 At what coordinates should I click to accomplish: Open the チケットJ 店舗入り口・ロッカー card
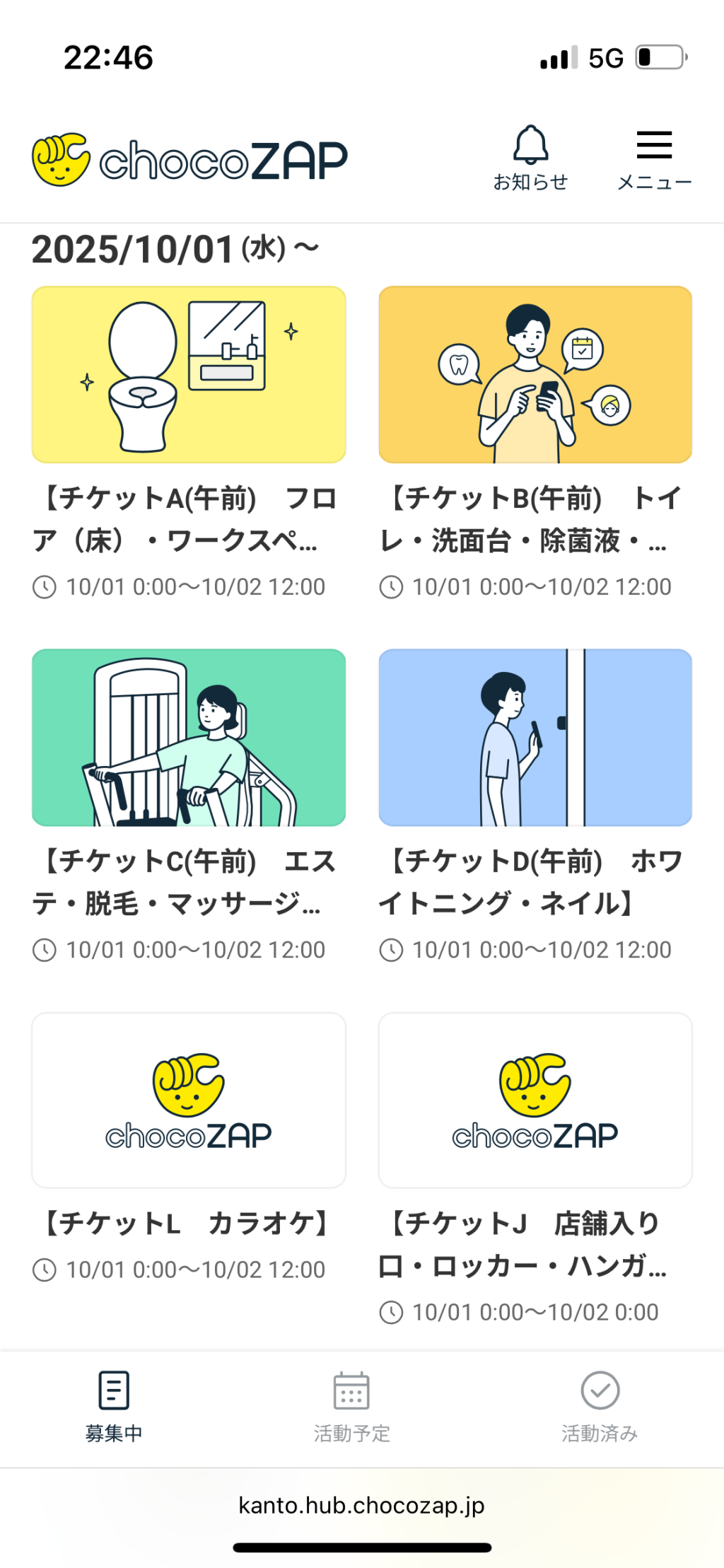(x=535, y=1100)
